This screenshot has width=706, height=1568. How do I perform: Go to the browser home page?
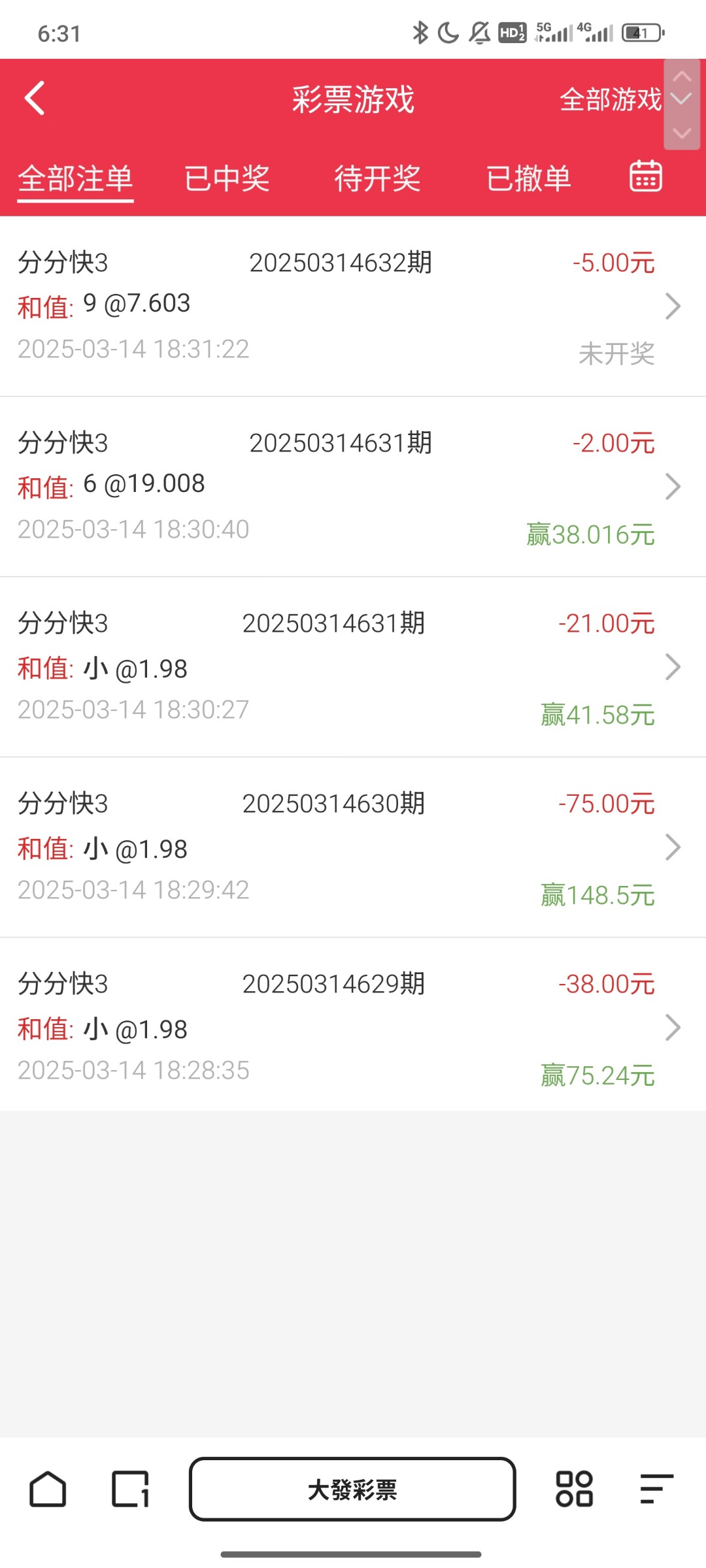click(x=48, y=1489)
